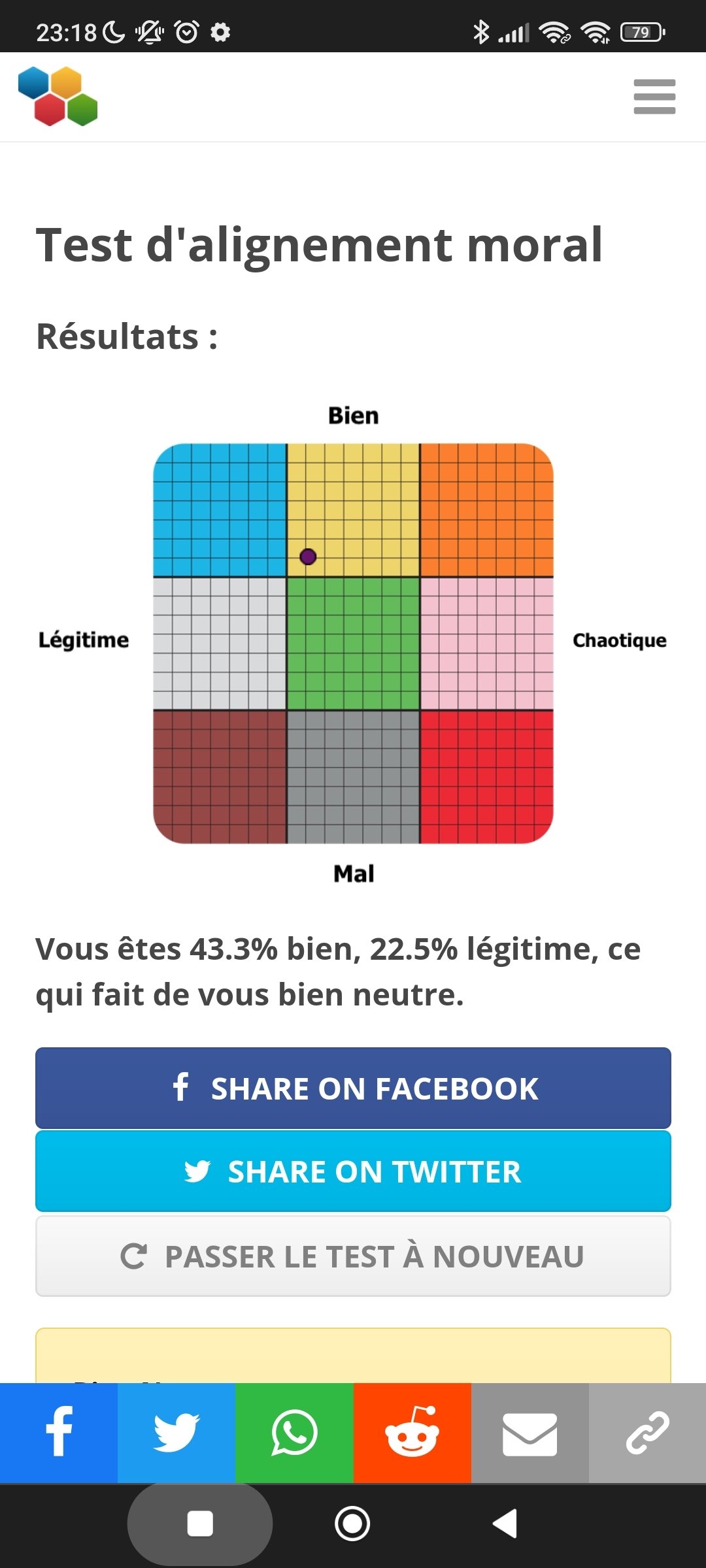Image resolution: width=706 pixels, height=1568 pixels.
Task: Tap the Share on Facebook button
Action: tap(353, 1088)
